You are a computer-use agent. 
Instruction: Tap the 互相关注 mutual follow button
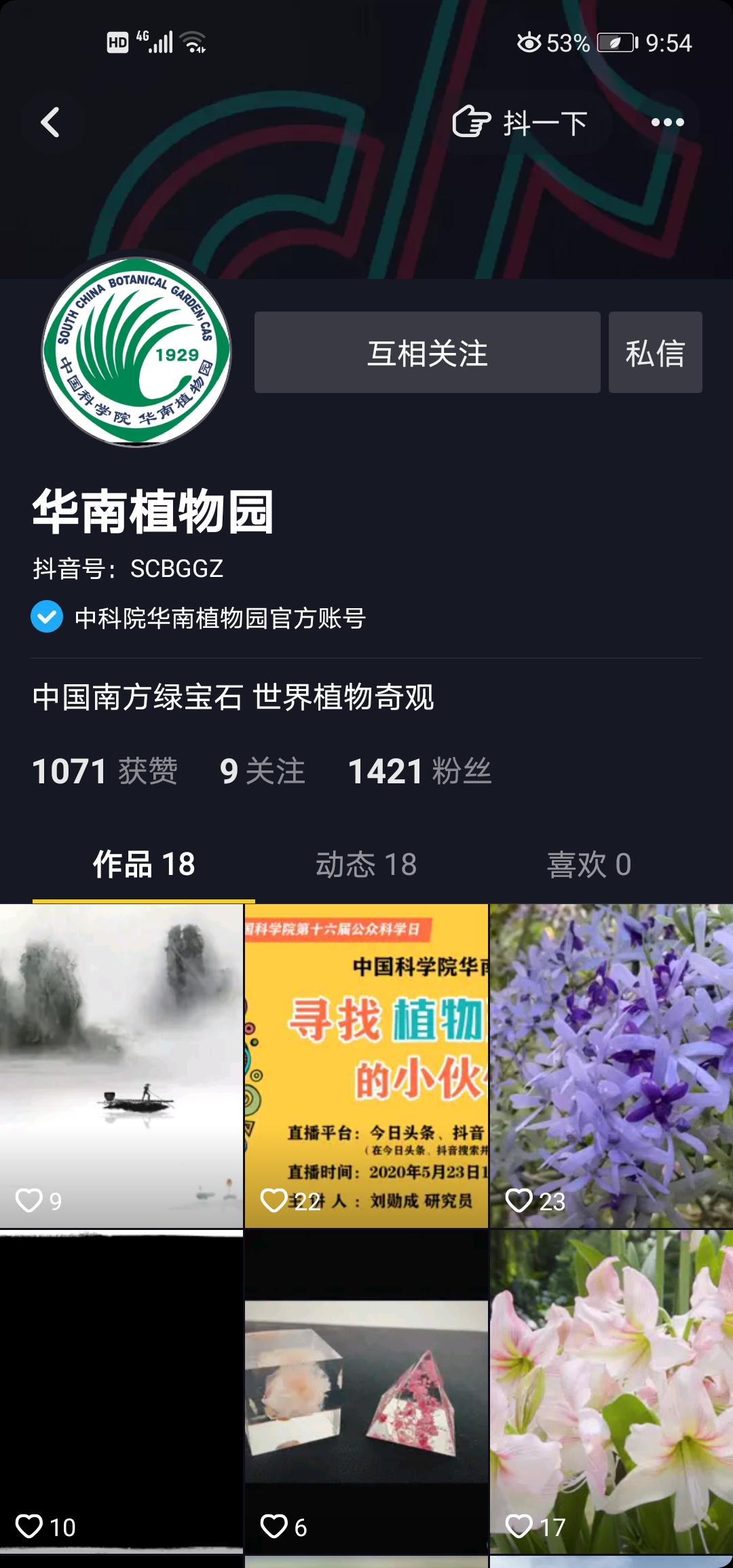[x=427, y=352]
